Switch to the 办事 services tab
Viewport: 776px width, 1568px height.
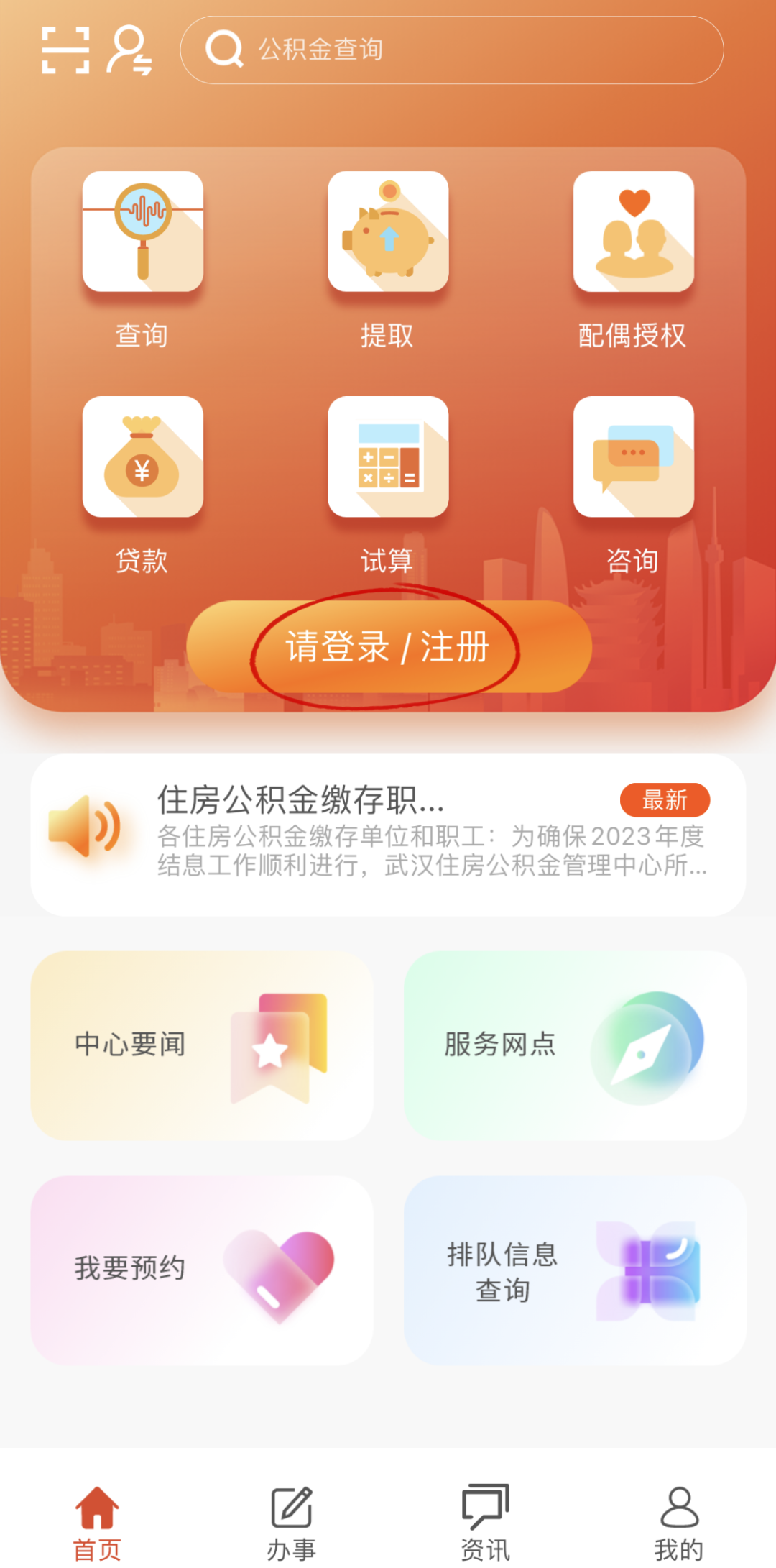point(292,1523)
